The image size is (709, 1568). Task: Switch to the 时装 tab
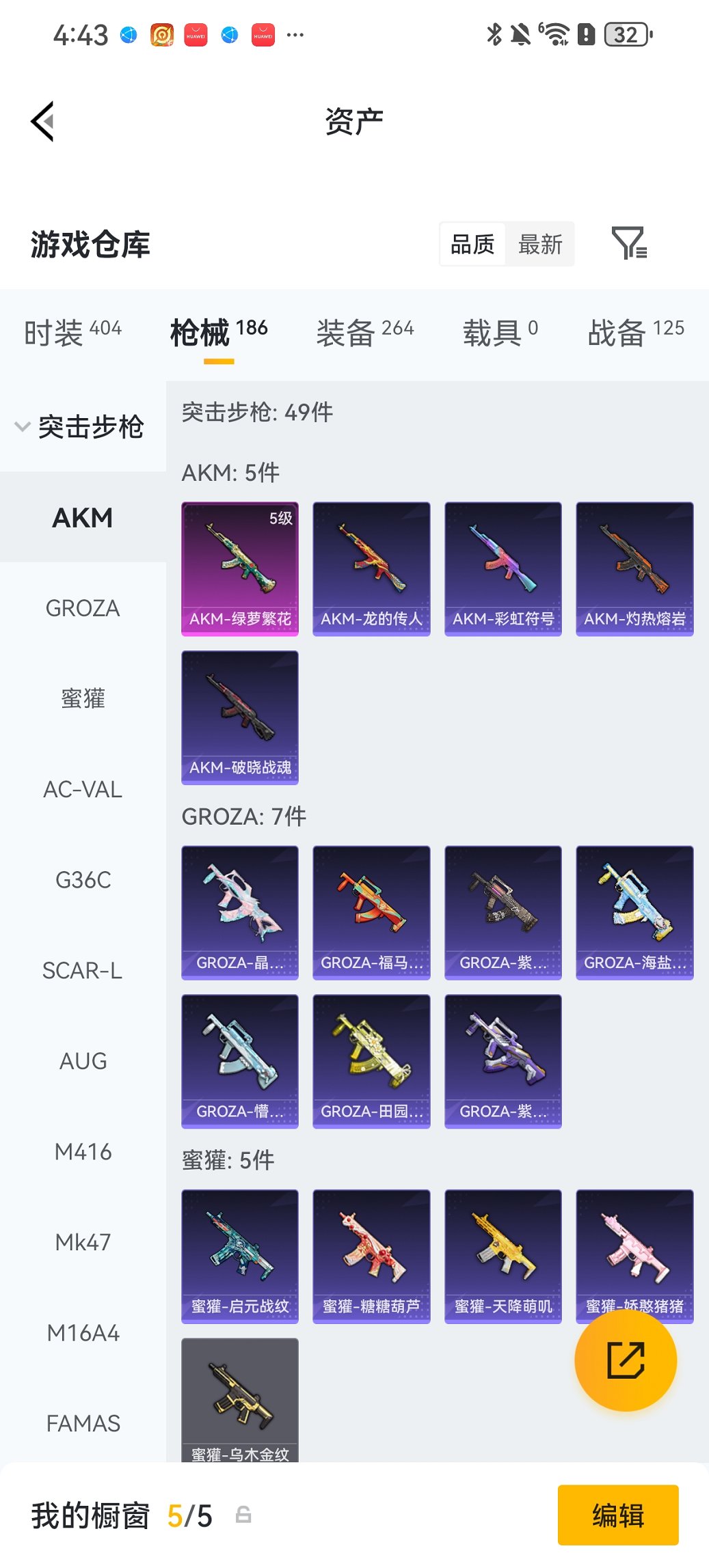pyautogui.click(x=72, y=333)
